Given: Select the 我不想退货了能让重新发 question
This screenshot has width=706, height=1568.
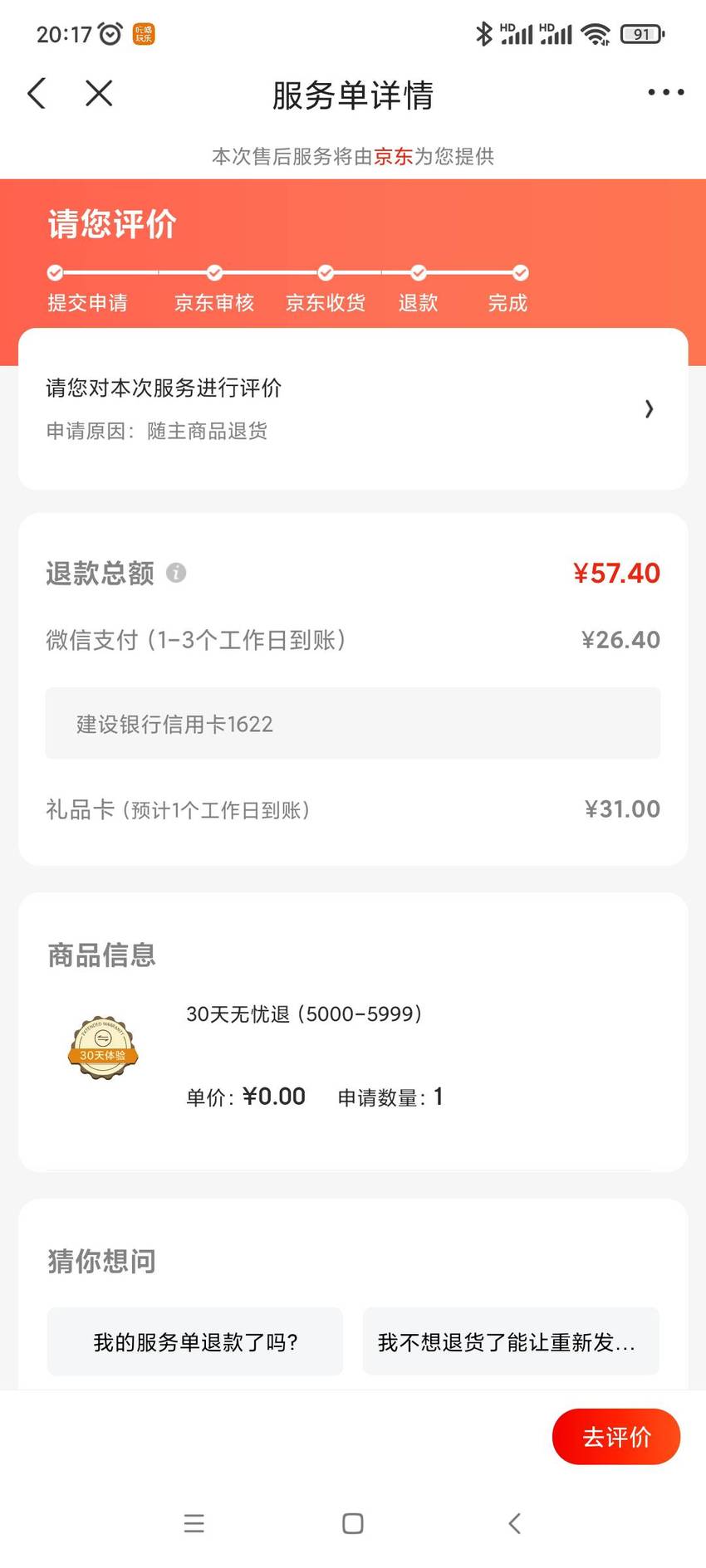Looking at the screenshot, I should coord(511,1342).
